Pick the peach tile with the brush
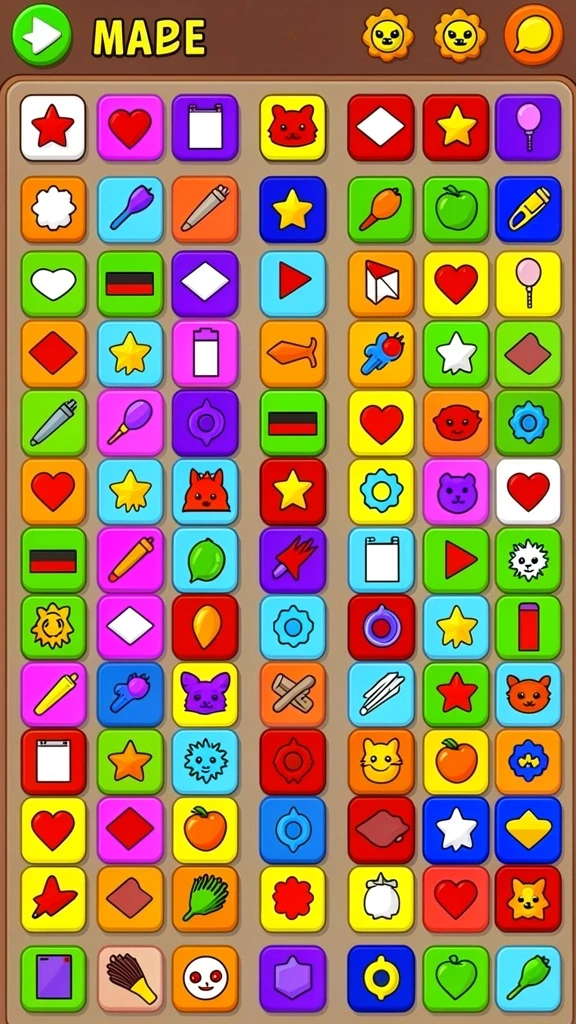 pos(131,979)
